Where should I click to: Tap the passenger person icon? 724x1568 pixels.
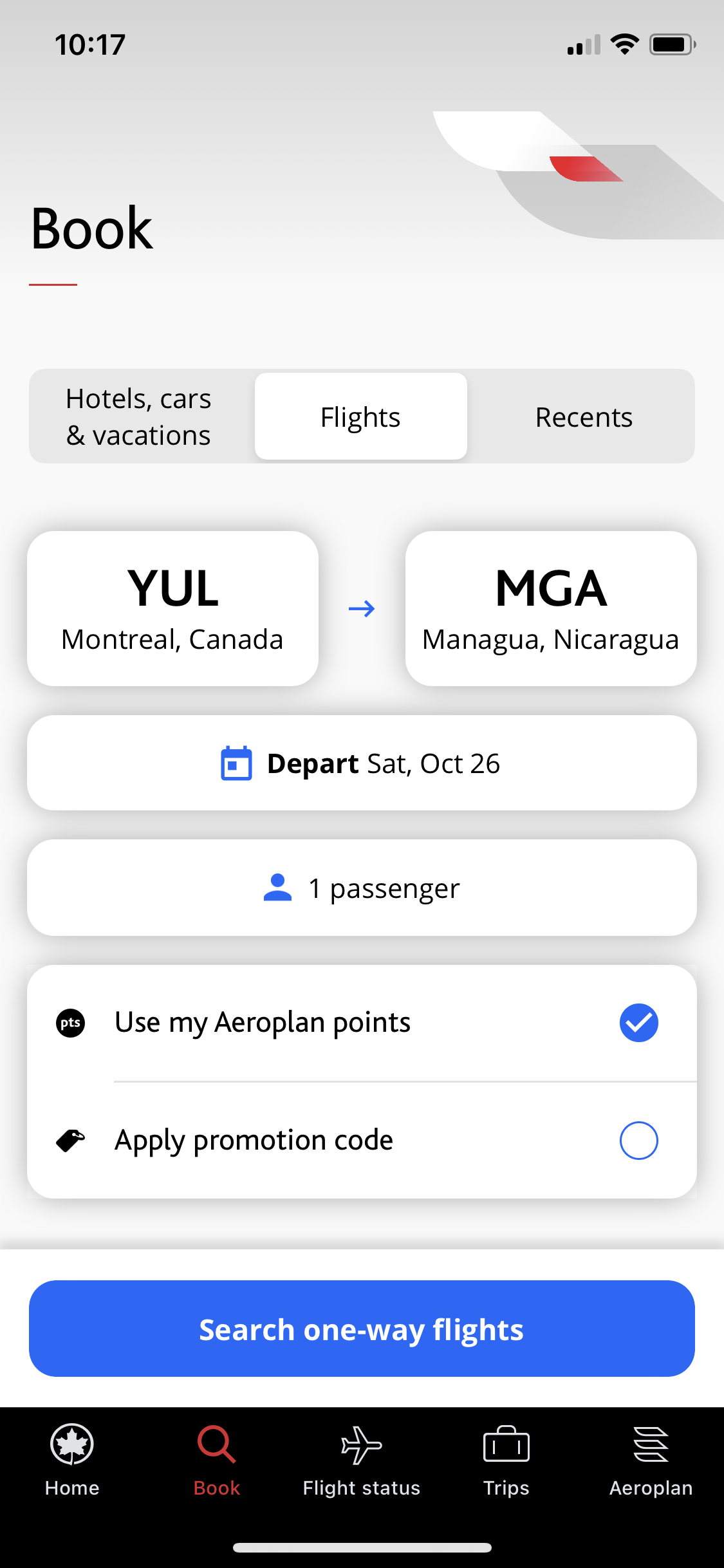pos(277,888)
